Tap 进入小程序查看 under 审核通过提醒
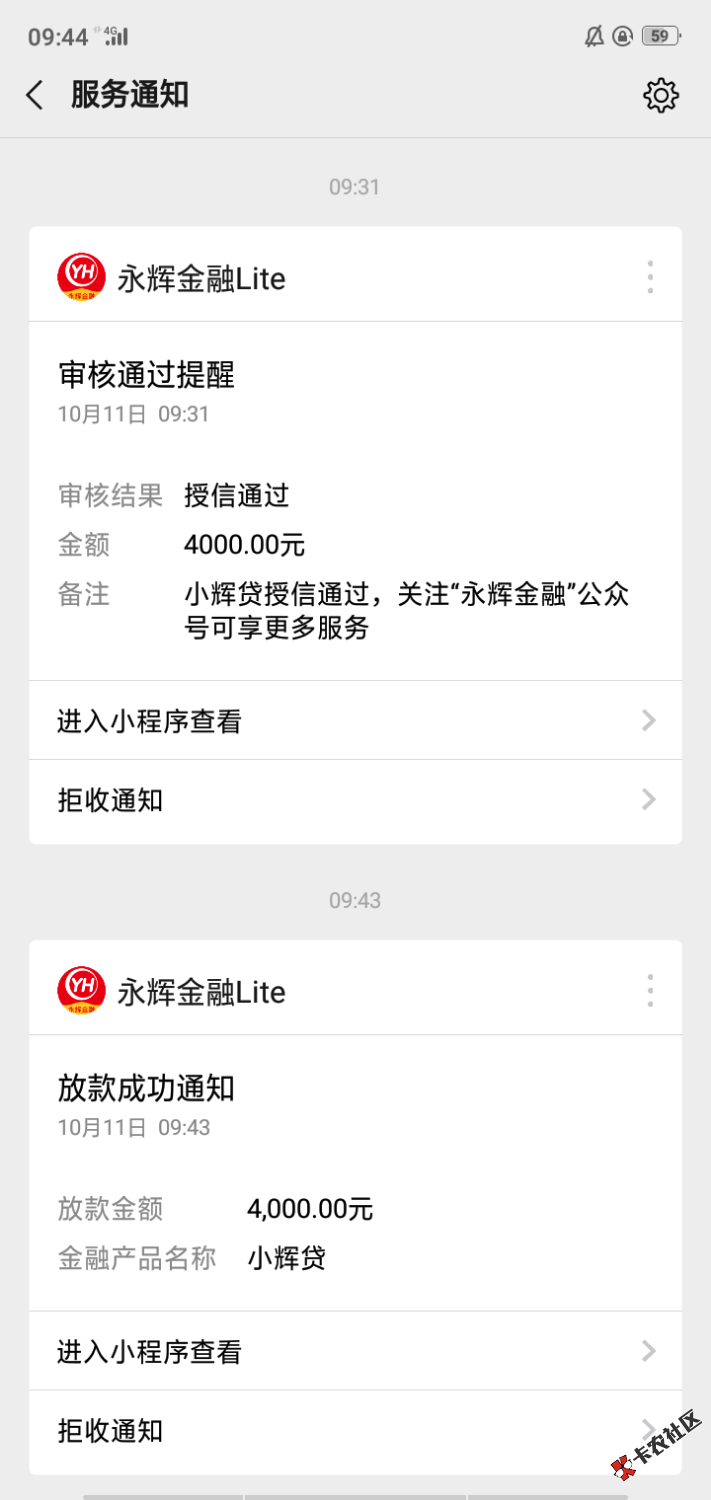711x1500 pixels. (x=355, y=721)
